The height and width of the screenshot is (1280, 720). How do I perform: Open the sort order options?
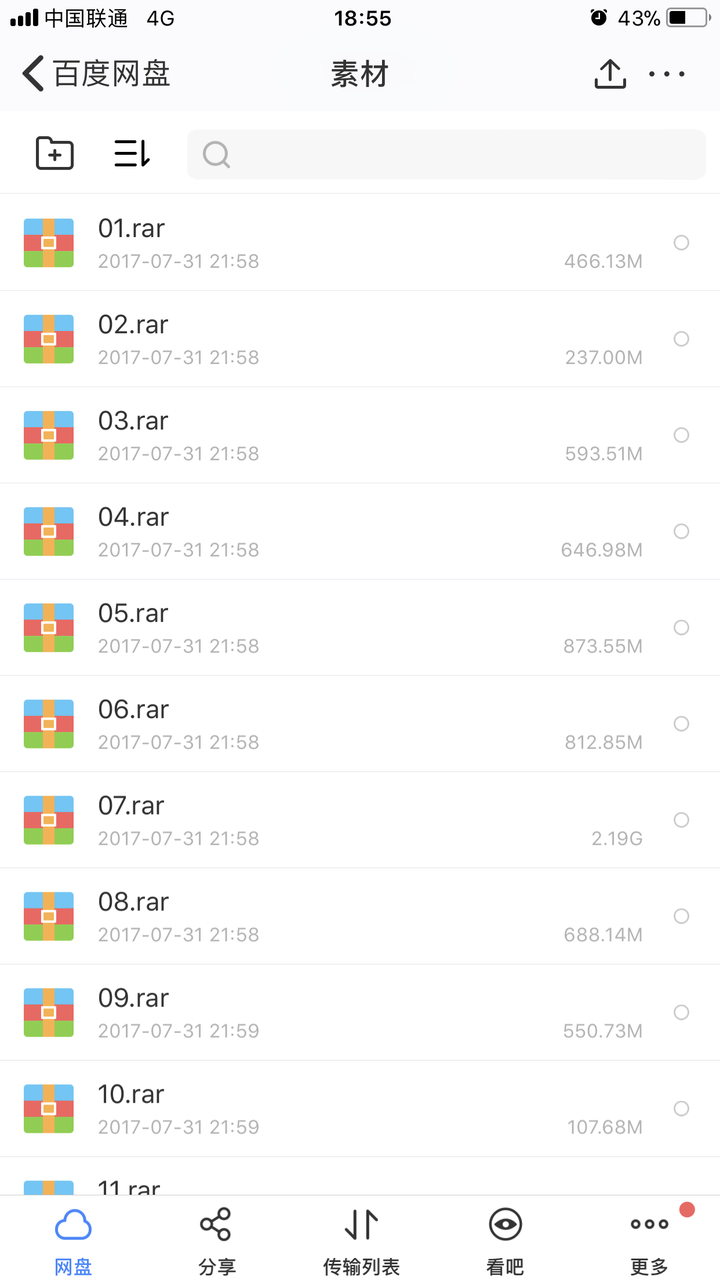pyautogui.click(x=132, y=153)
